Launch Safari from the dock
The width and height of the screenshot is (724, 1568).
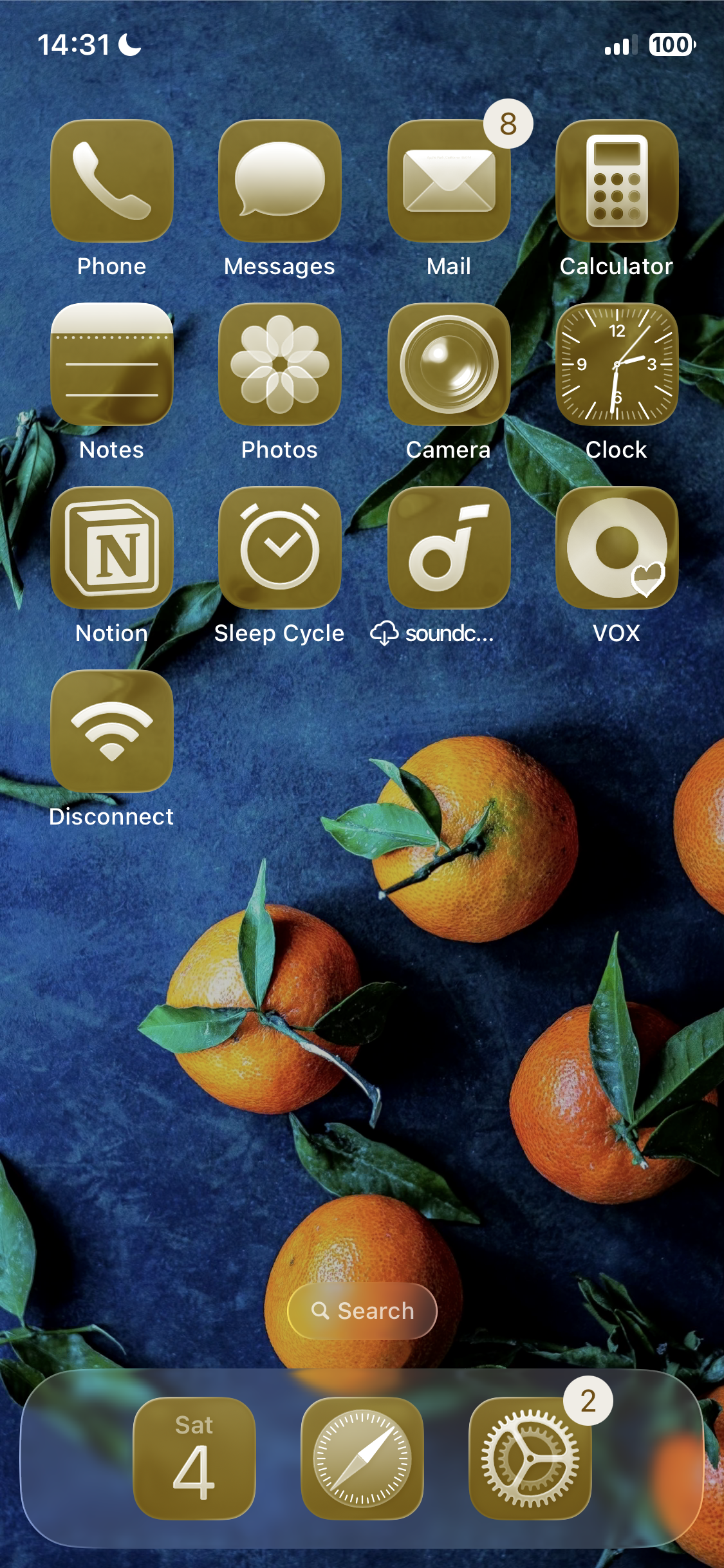[362, 1458]
